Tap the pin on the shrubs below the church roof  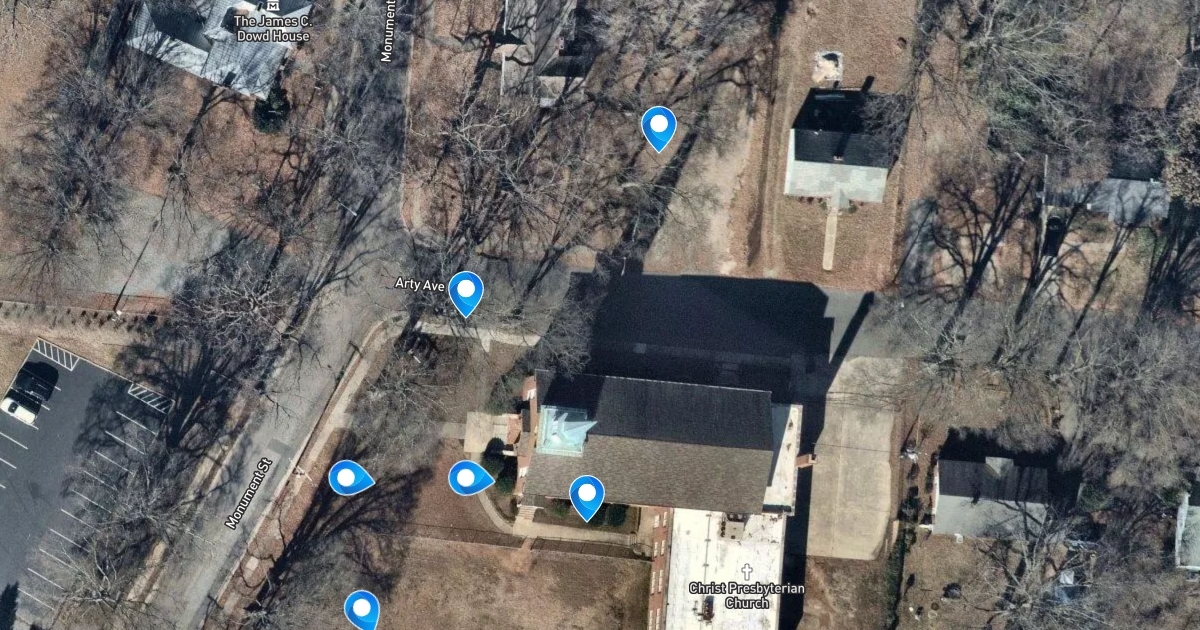pos(587,495)
